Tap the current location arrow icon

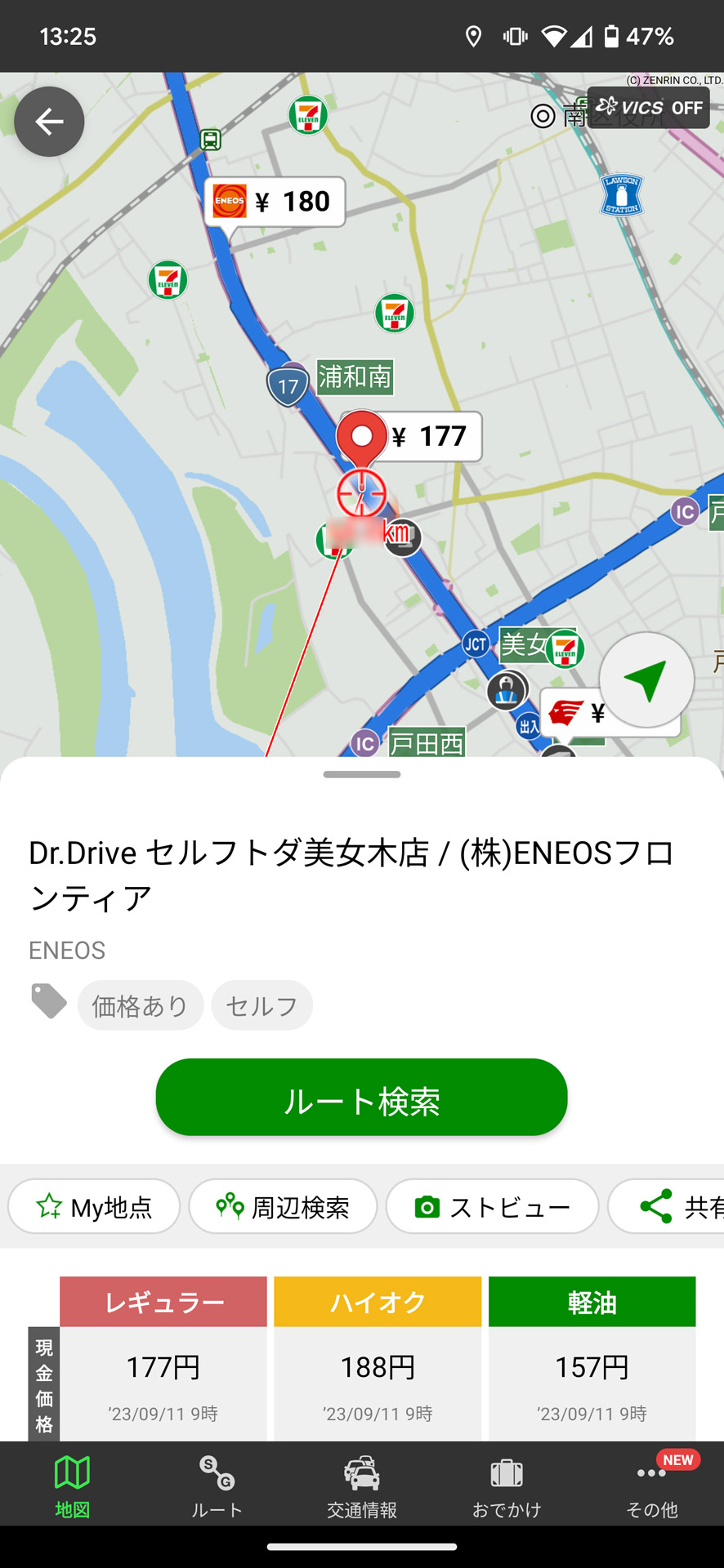[x=646, y=679]
